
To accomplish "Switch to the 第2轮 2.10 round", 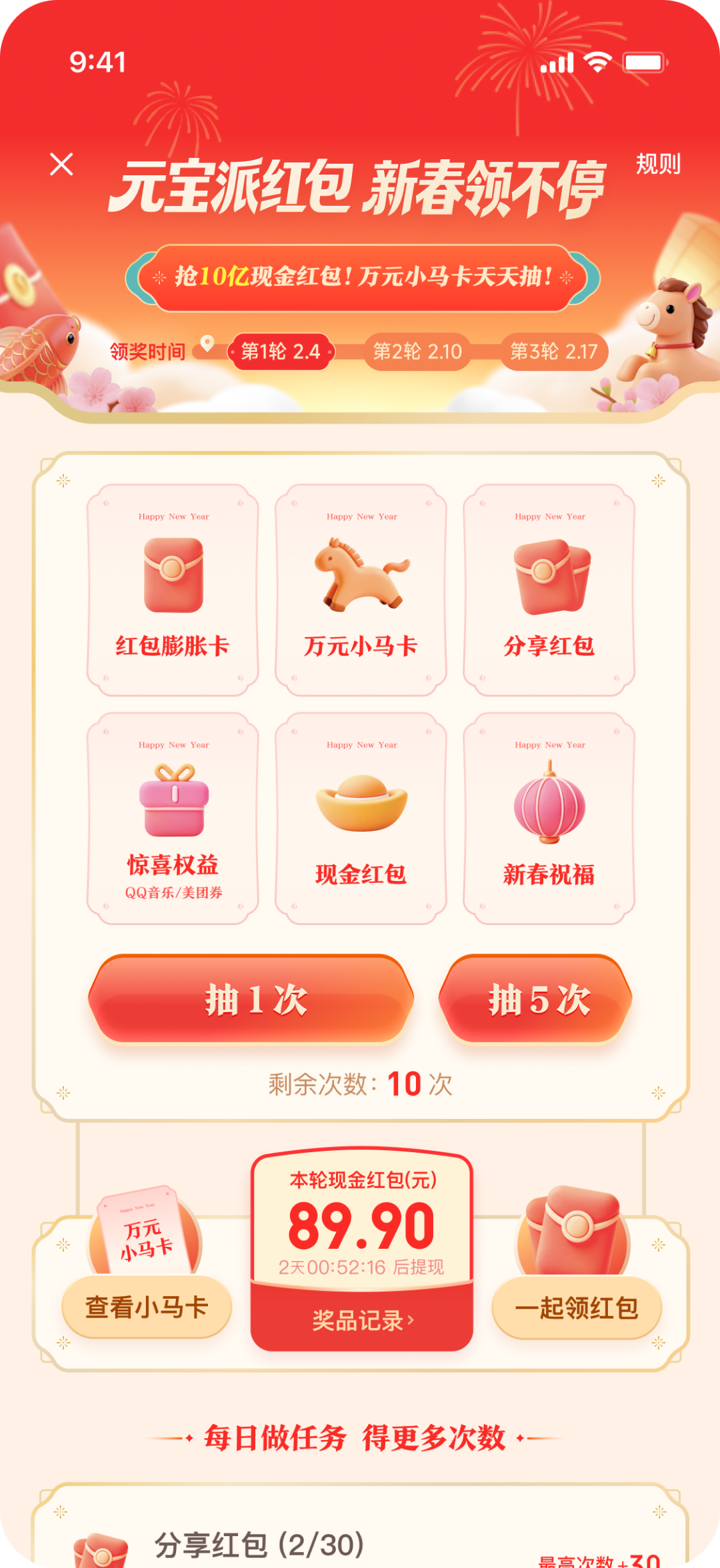I will pos(417,351).
